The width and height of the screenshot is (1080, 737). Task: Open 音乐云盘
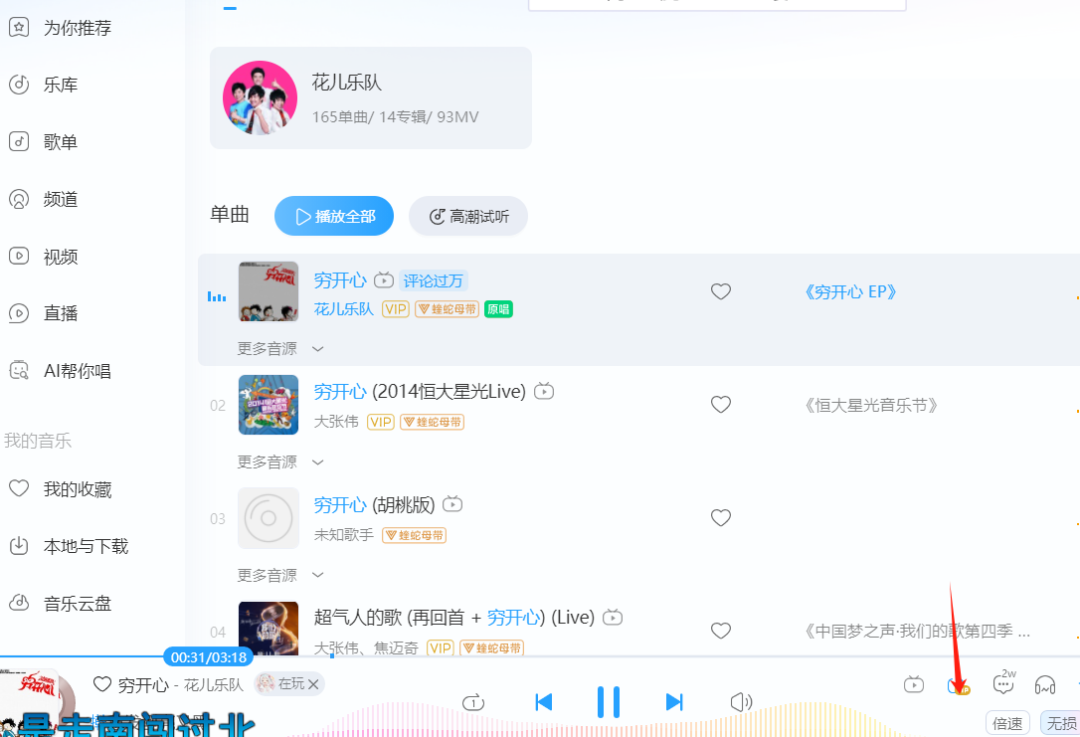[76, 603]
